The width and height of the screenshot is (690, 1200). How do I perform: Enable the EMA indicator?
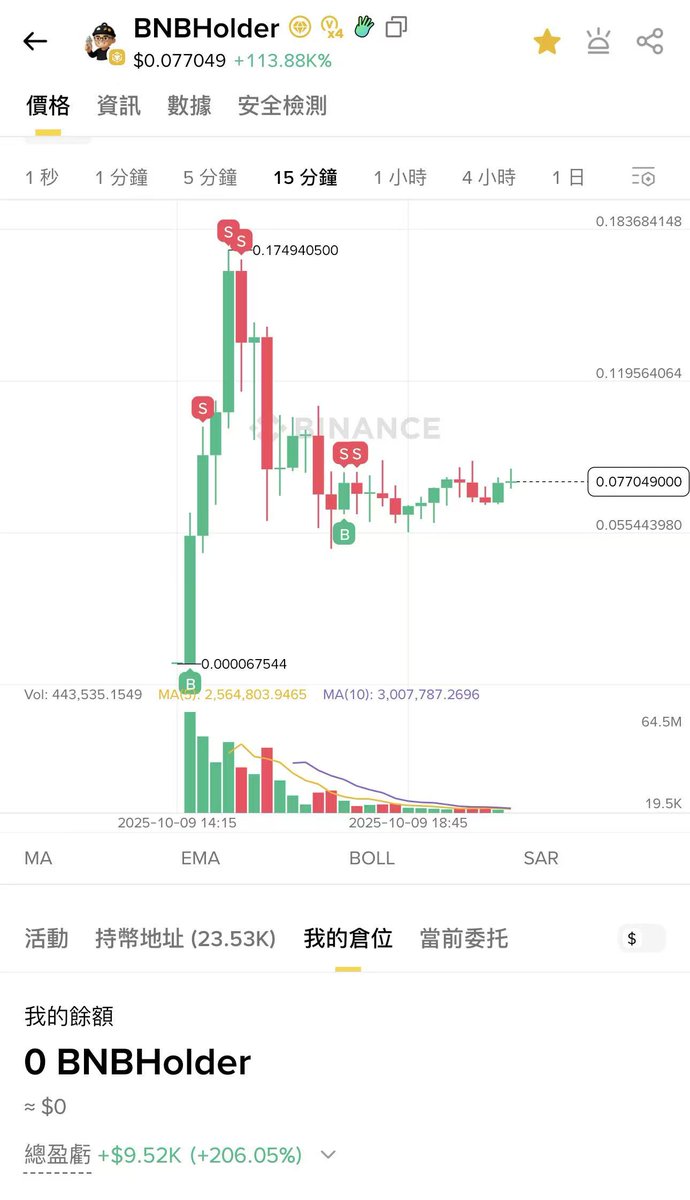pos(200,858)
